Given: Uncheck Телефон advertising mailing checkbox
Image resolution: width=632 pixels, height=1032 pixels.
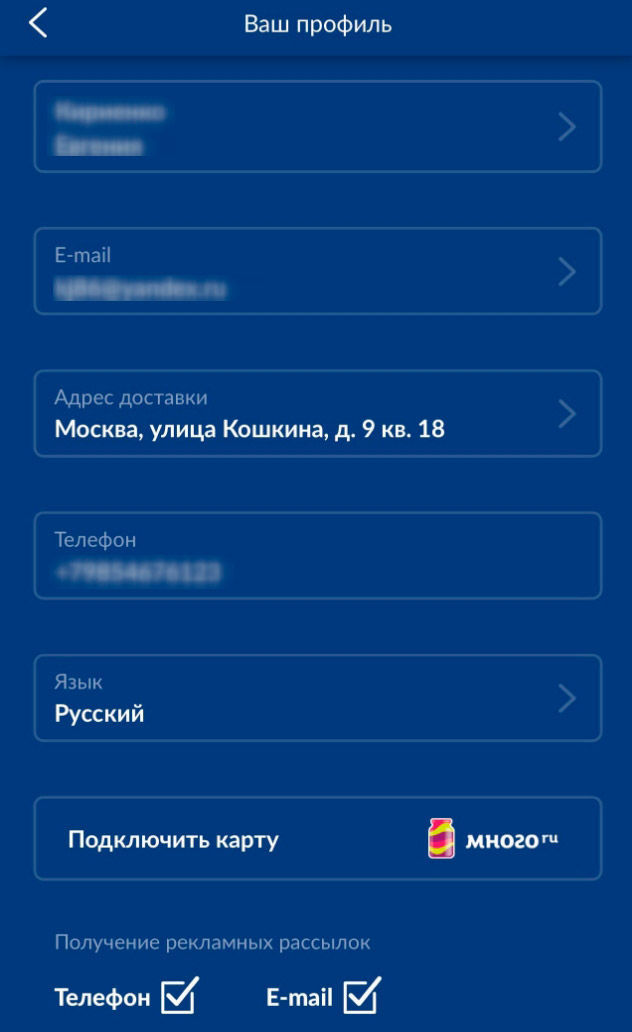Looking at the screenshot, I should [179, 996].
